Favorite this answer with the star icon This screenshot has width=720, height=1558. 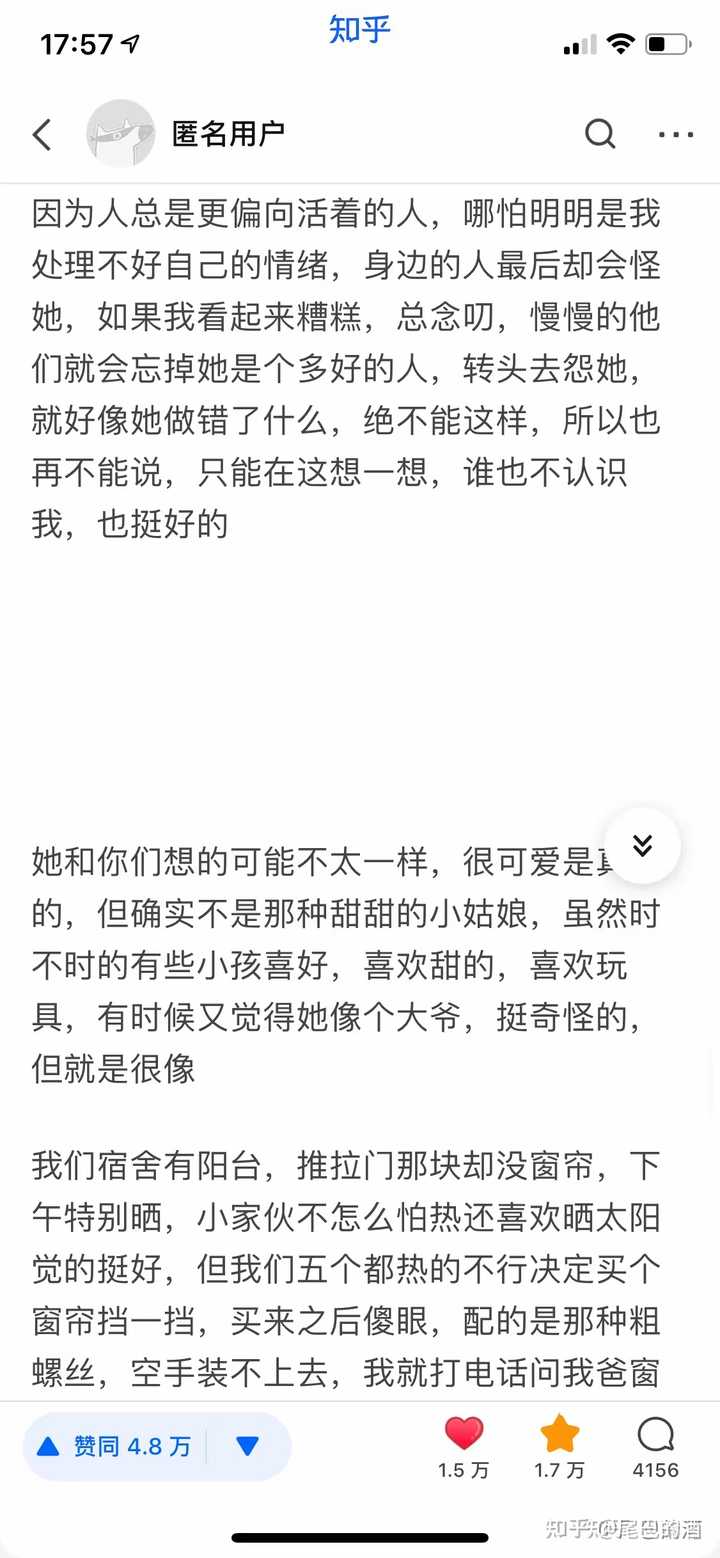(x=559, y=1446)
